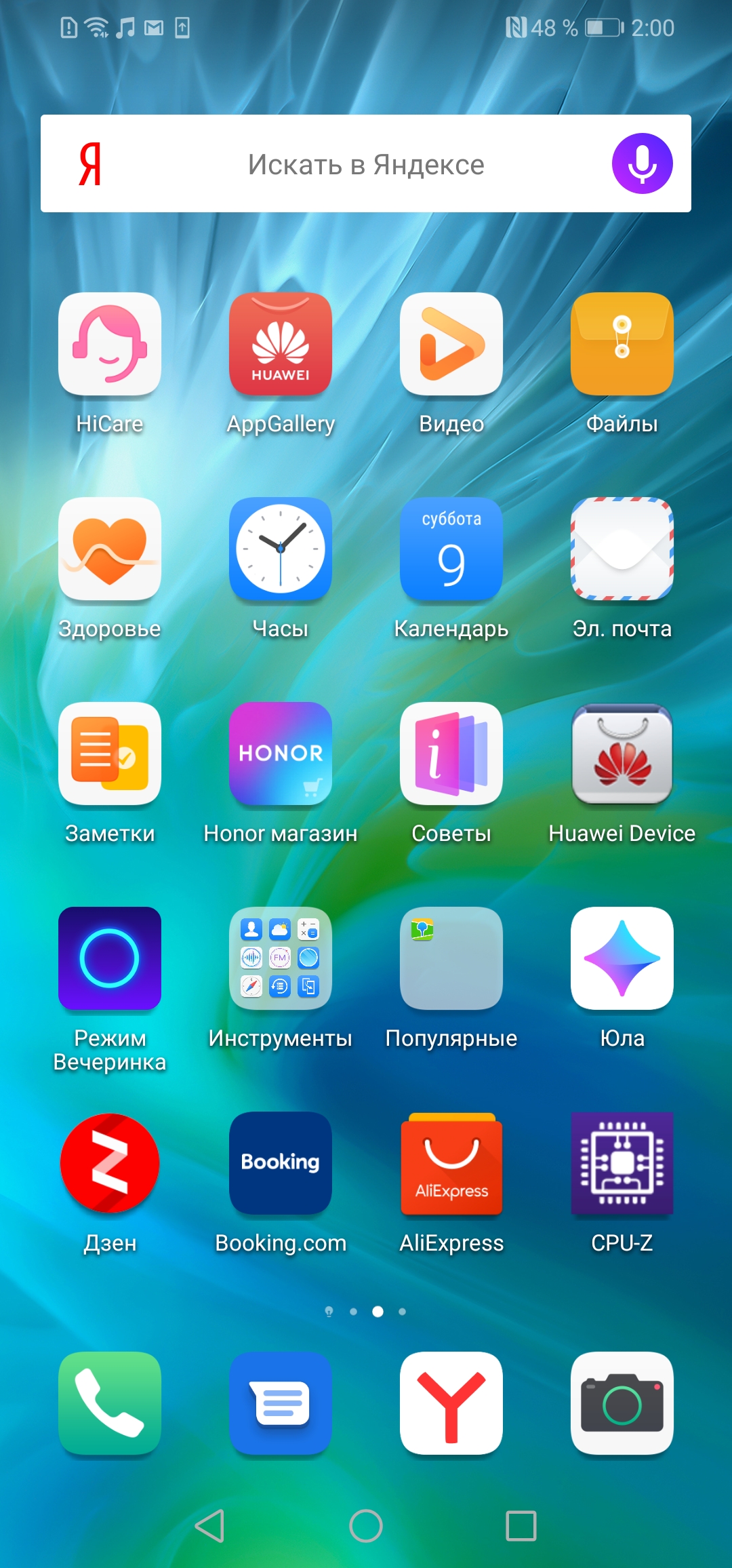This screenshot has height=1568, width=732.
Task: Launch Booking.com
Action: [281, 1164]
